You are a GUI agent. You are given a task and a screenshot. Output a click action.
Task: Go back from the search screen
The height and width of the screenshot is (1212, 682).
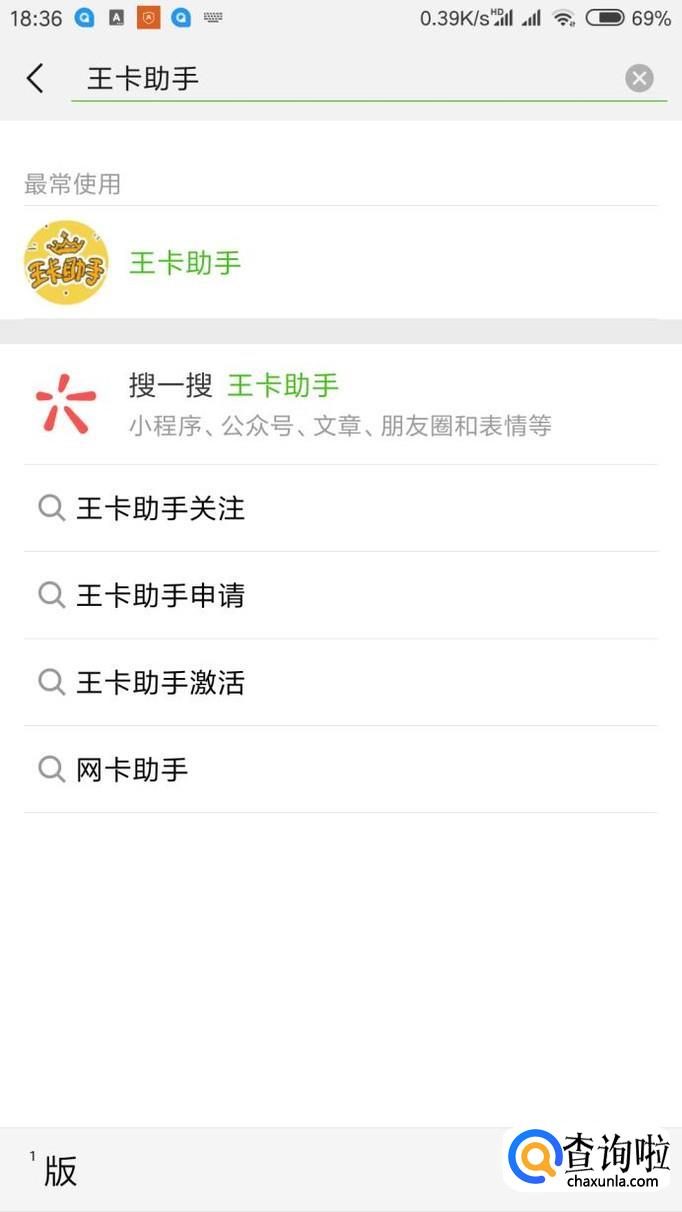click(x=35, y=78)
